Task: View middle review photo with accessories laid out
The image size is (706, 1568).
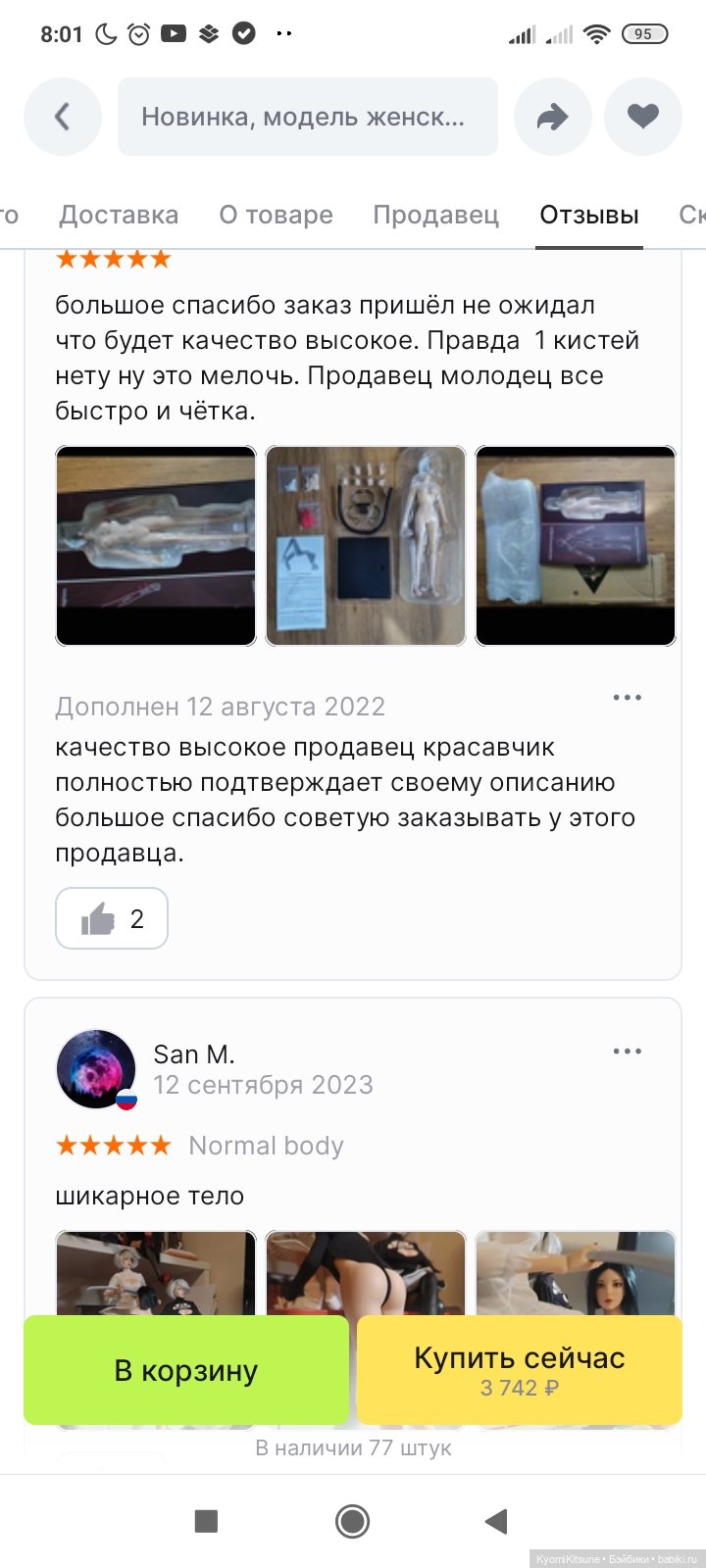Action: [x=366, y=546]
